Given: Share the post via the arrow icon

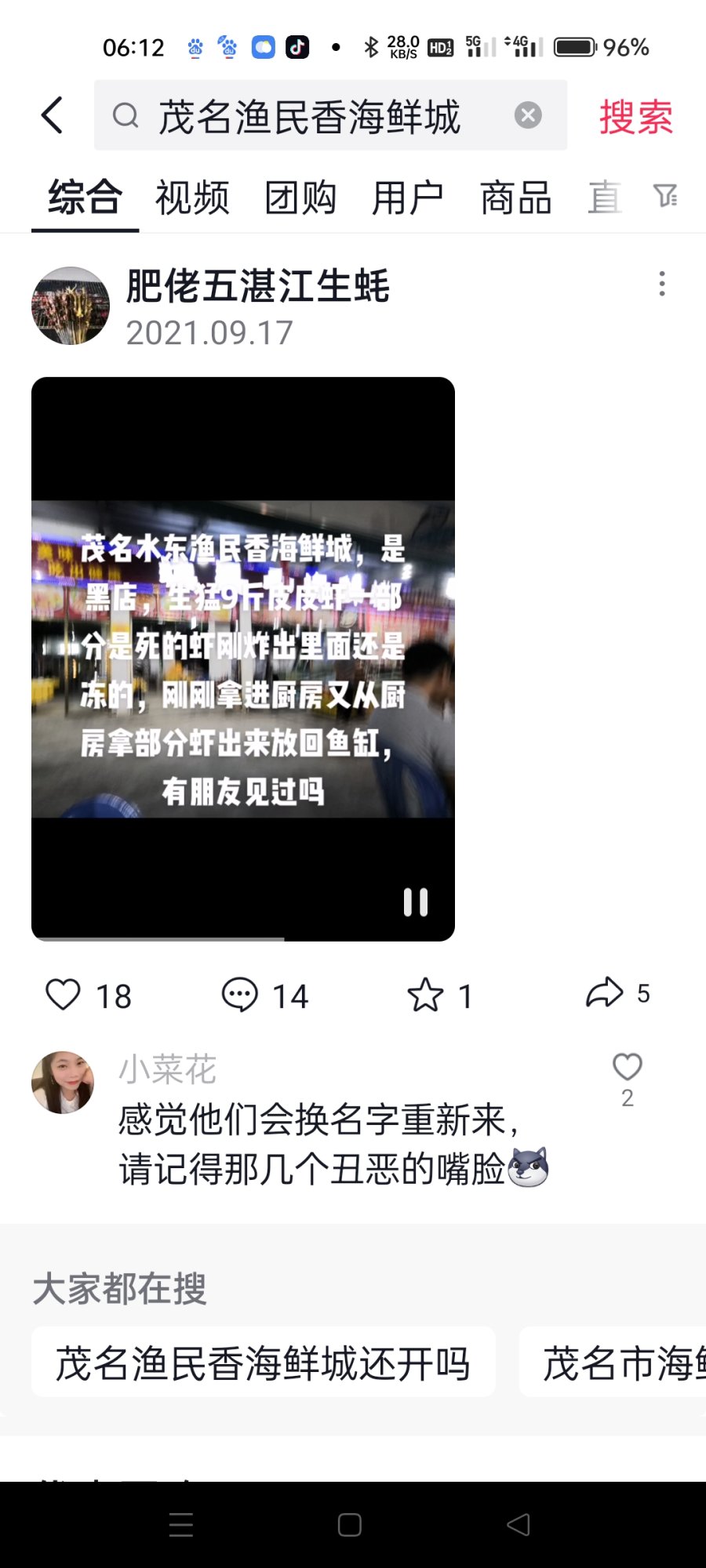Looking at the screenshot, I should (604, 993).
